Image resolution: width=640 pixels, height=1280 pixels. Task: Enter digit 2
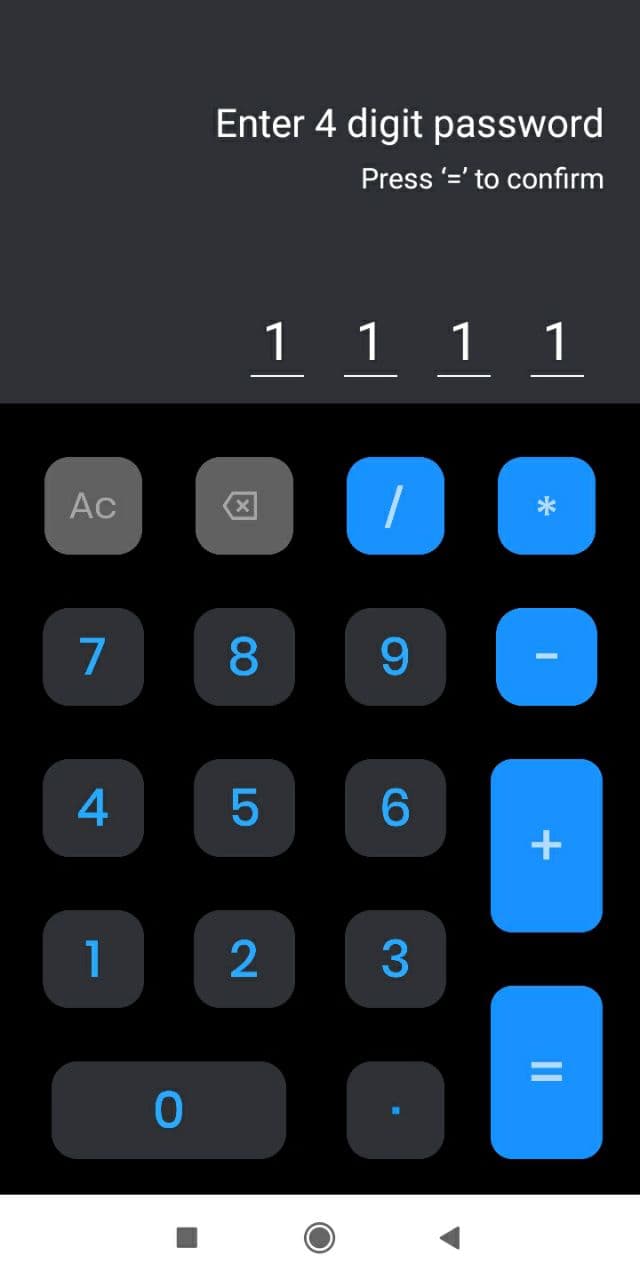point(244,959)
